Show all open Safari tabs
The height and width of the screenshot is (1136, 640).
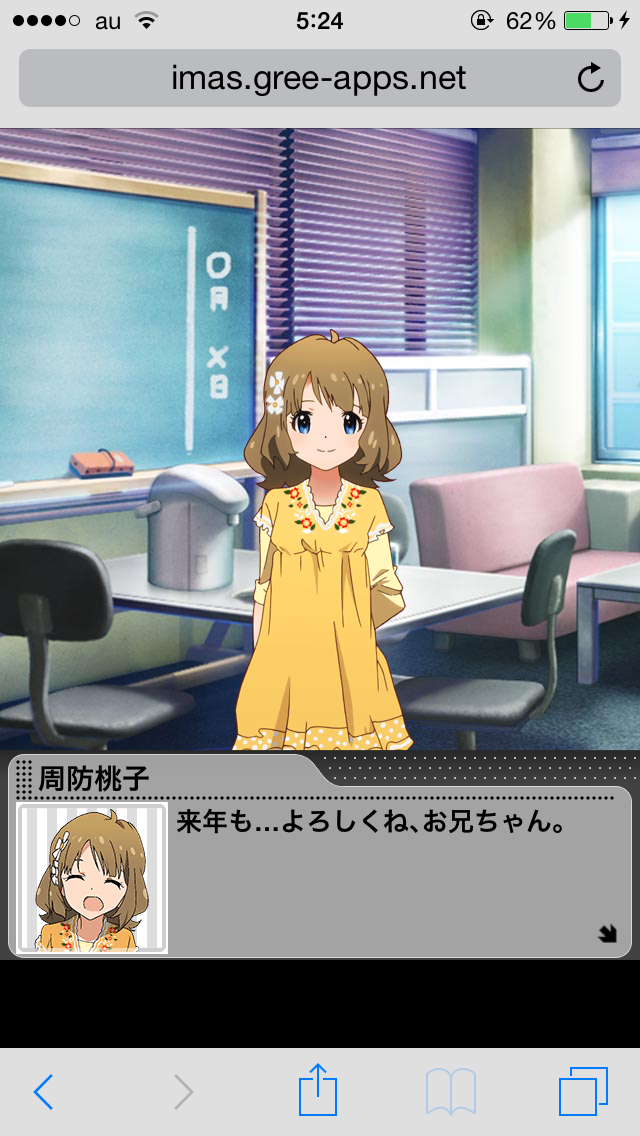tap(583, 1091)
